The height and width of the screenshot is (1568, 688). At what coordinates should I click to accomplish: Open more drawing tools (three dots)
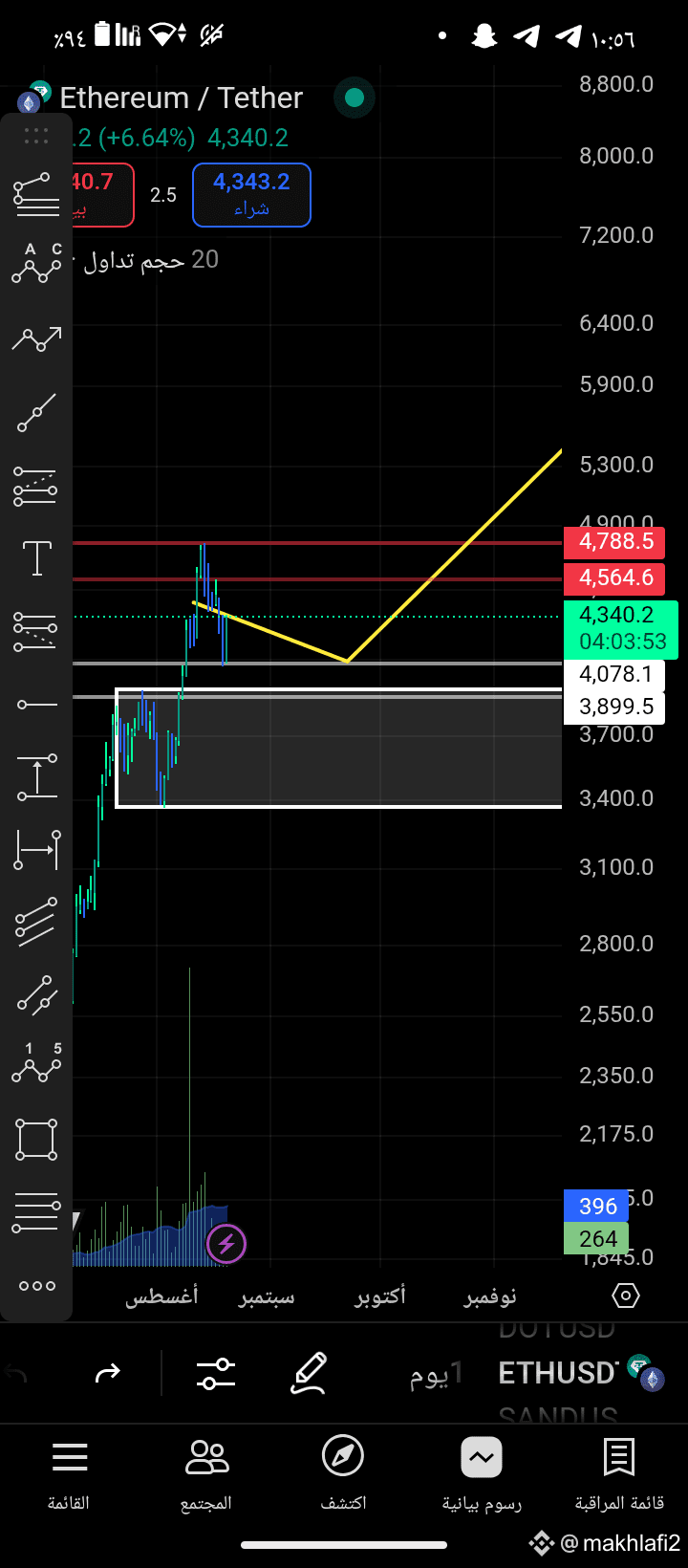click(x=36, y=1286)
